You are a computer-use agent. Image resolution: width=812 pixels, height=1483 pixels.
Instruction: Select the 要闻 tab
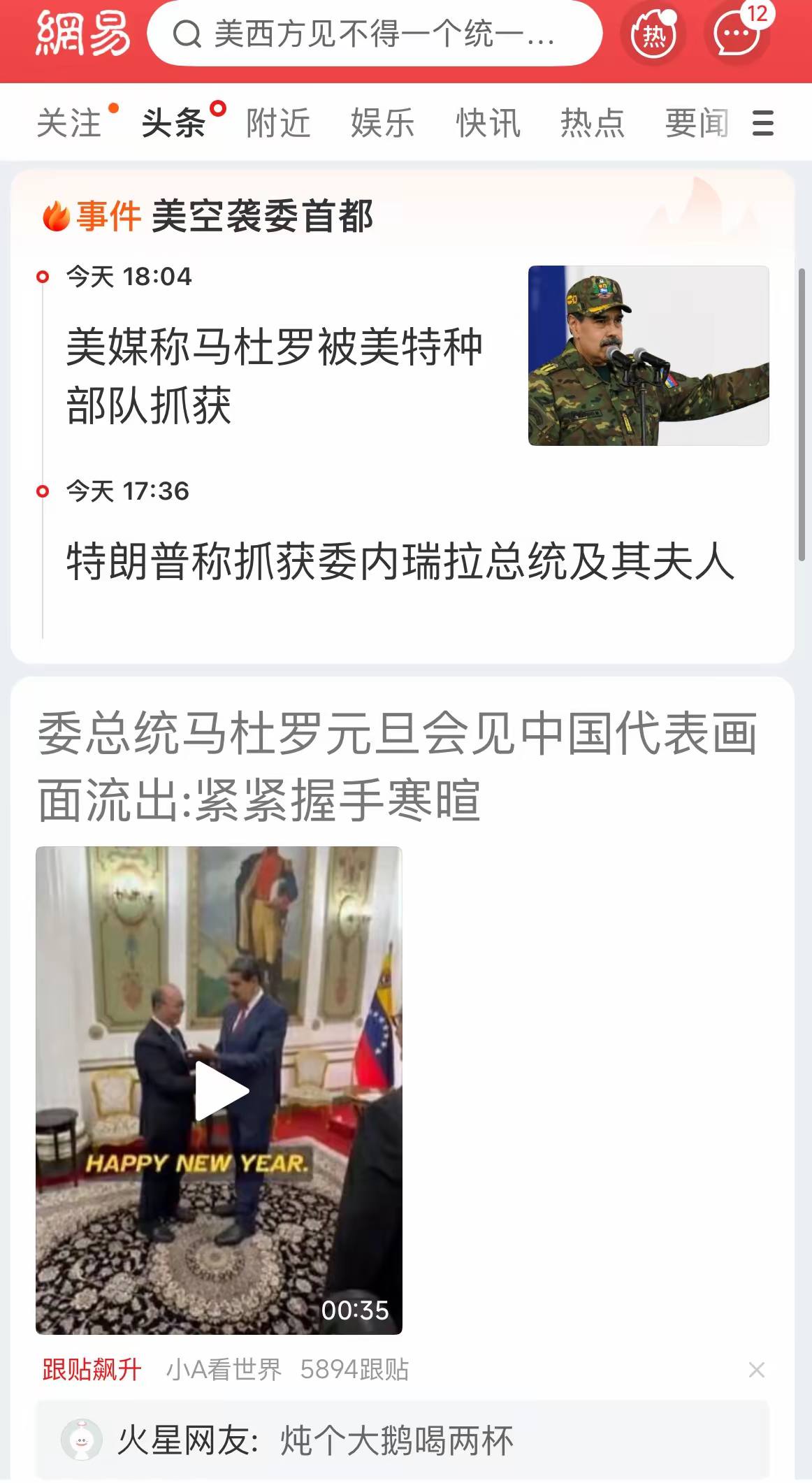coord(696,124)
